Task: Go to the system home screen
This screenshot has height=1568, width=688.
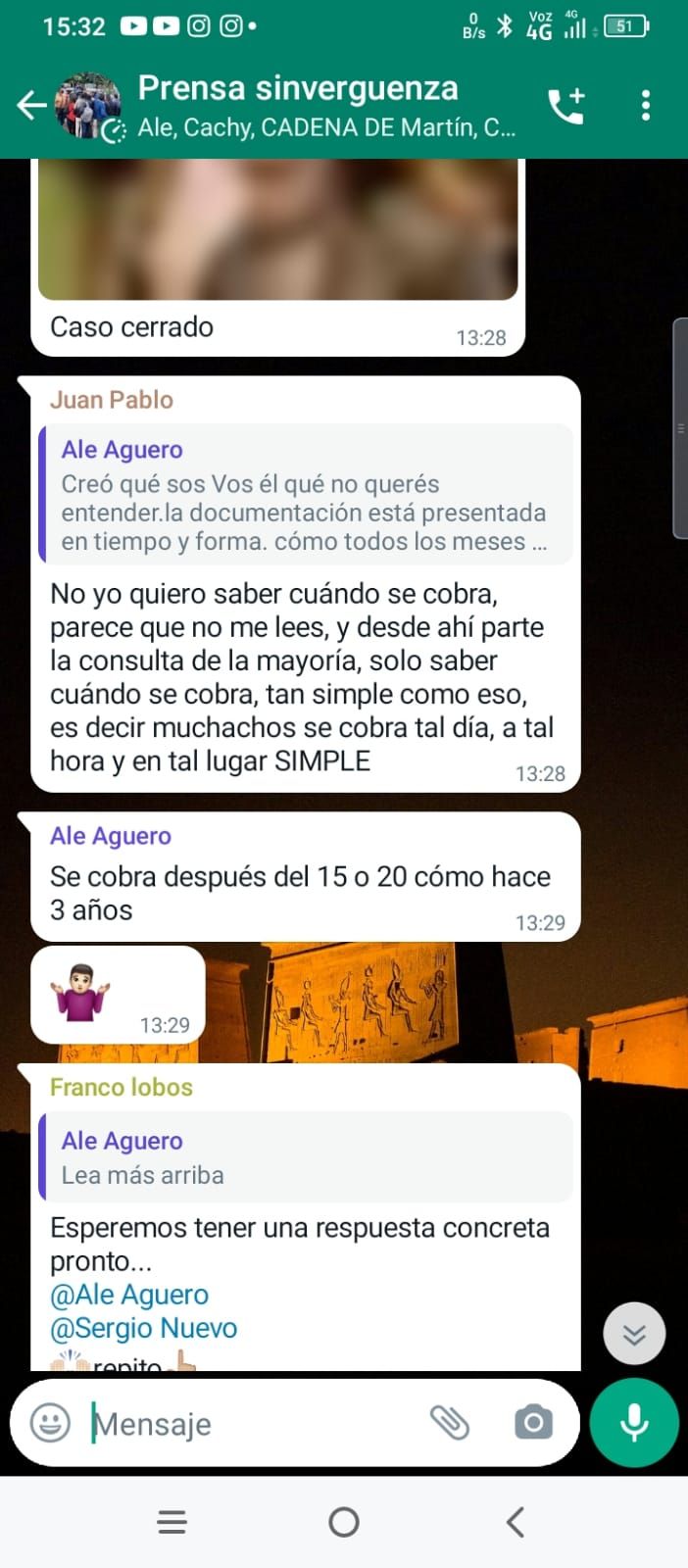Action: (x=344, y=1522)
